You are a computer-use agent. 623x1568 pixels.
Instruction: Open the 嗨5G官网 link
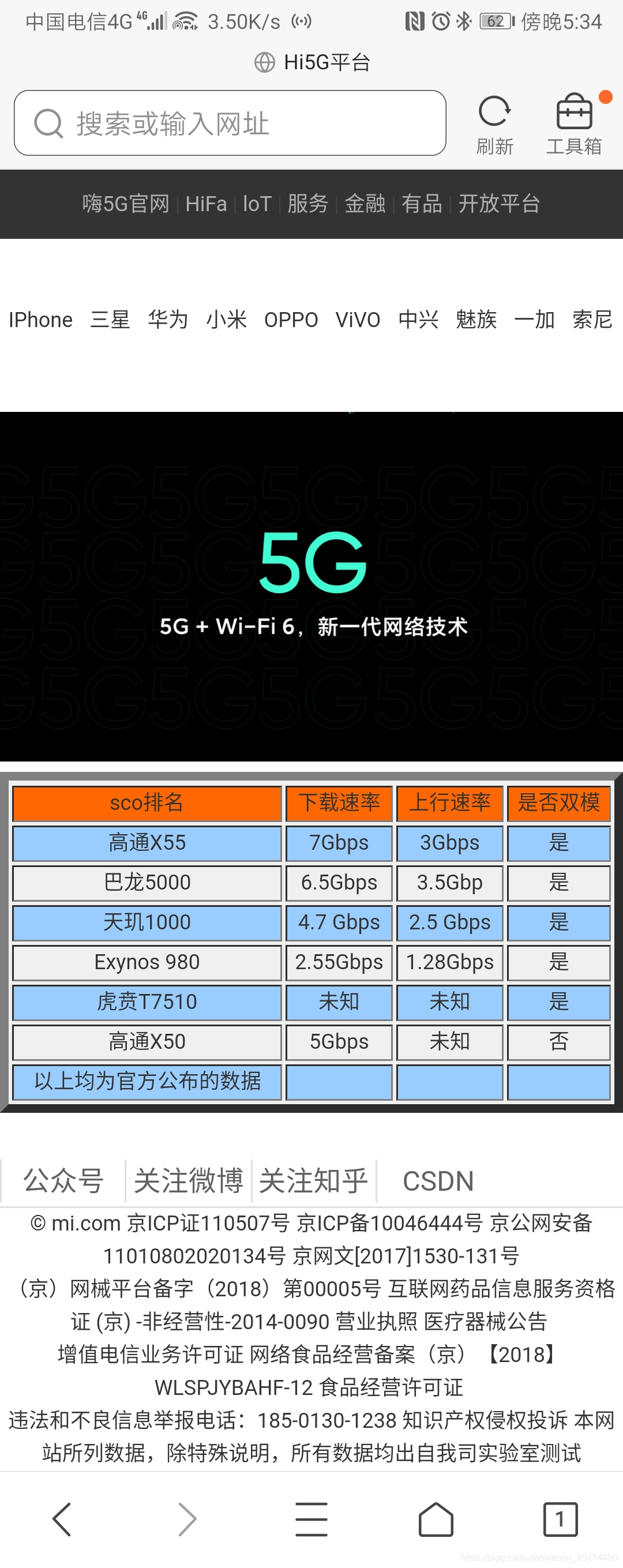125,203
